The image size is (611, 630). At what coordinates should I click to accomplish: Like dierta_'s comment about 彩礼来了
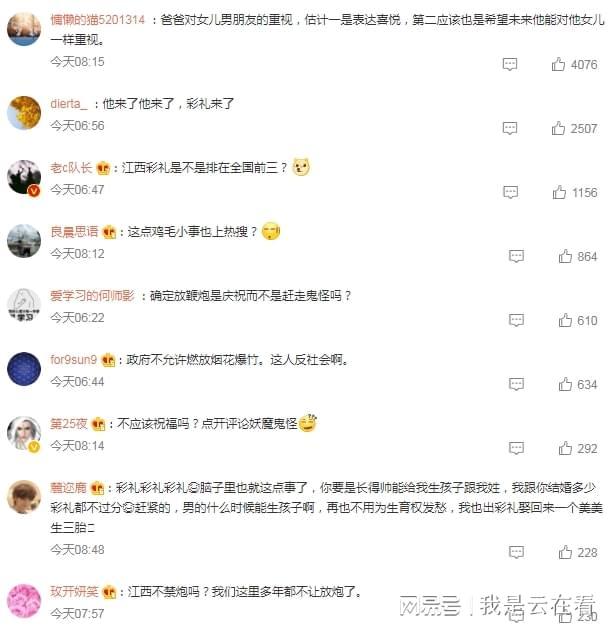(x=559, y=128)
